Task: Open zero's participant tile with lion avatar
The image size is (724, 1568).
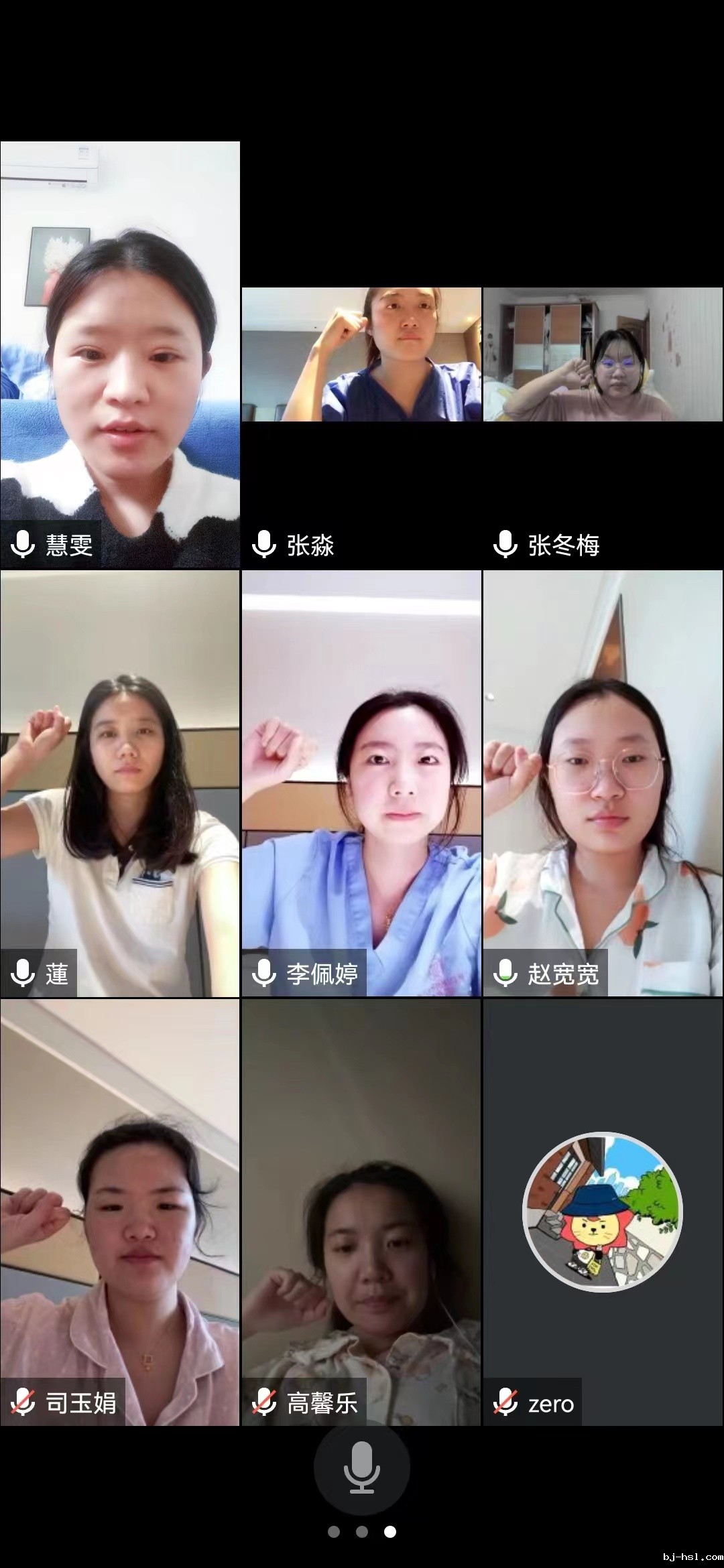Action: point(603,1213)
